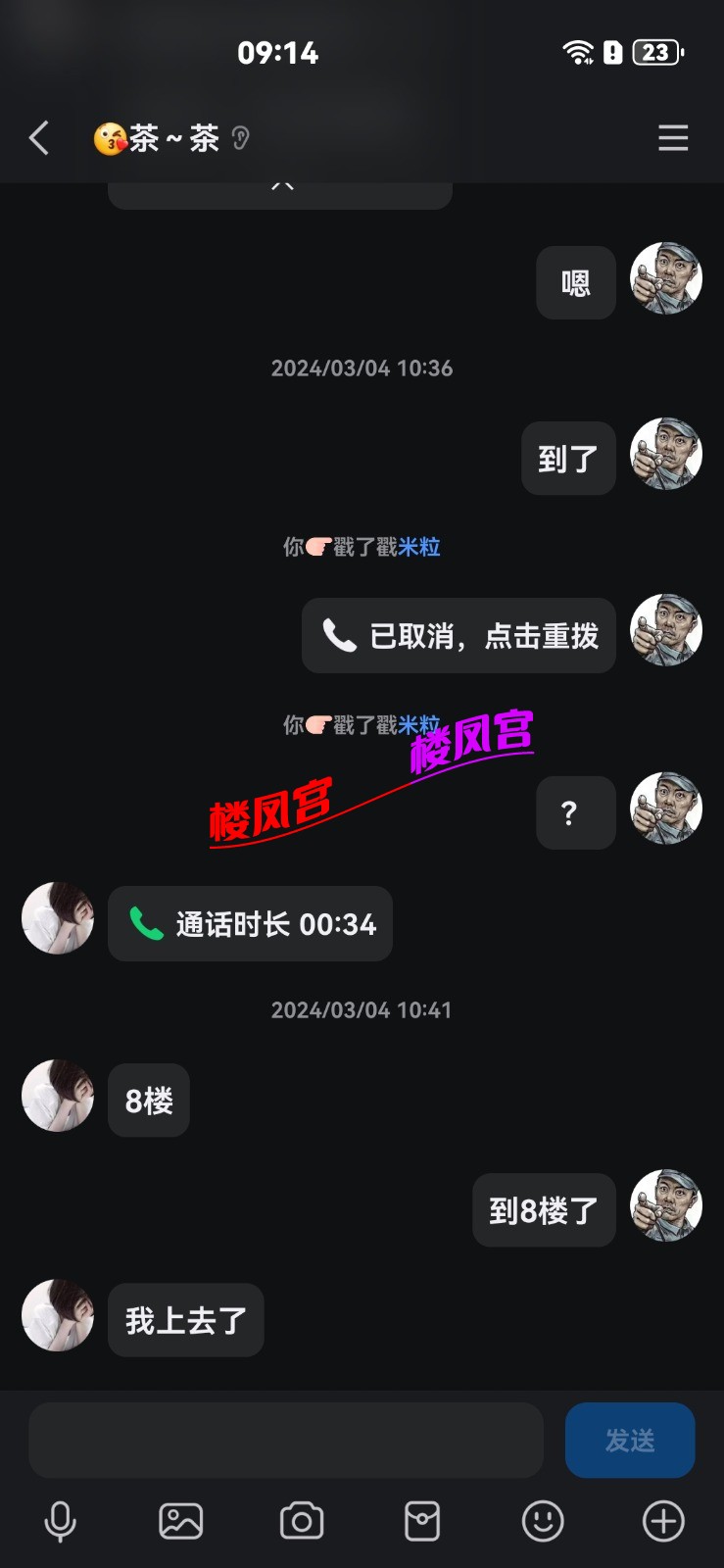Open the photo gallery picker icon
The height and width of the screenshot is (1568, 724).
coord(180,1520)
